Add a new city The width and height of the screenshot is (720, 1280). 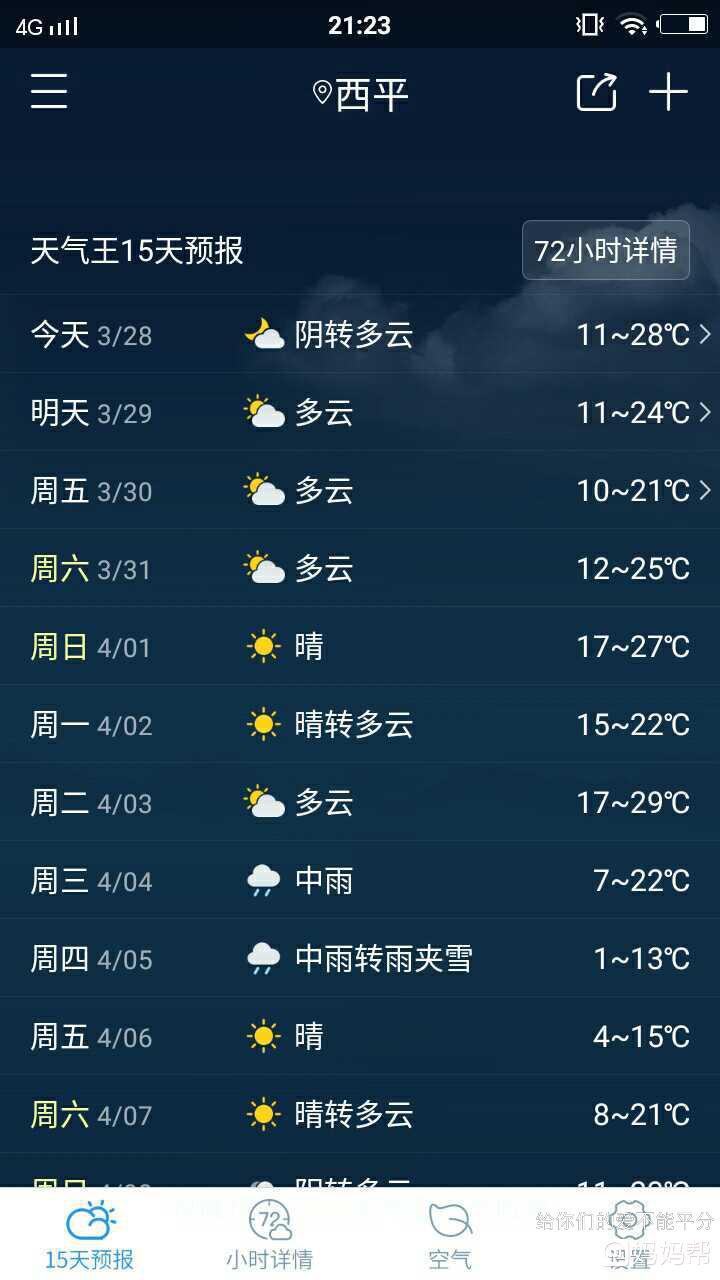(x=668, y=92)
